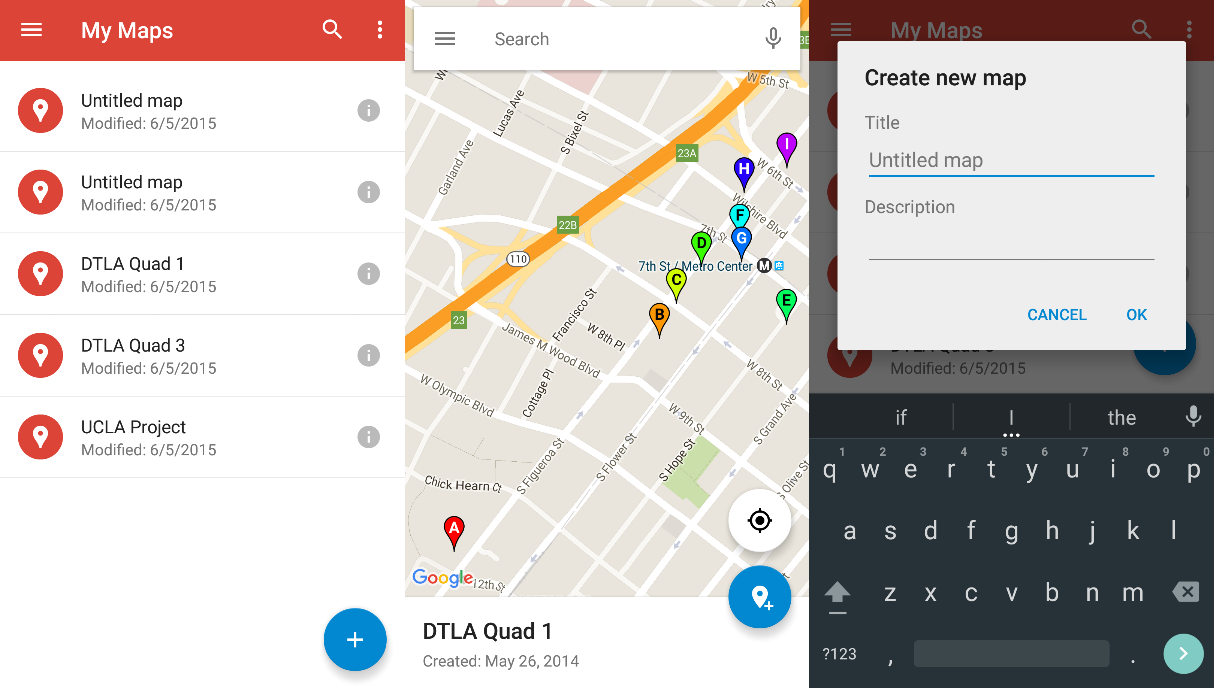Show info for DTLA Quad 3

[x=369, y=355]
